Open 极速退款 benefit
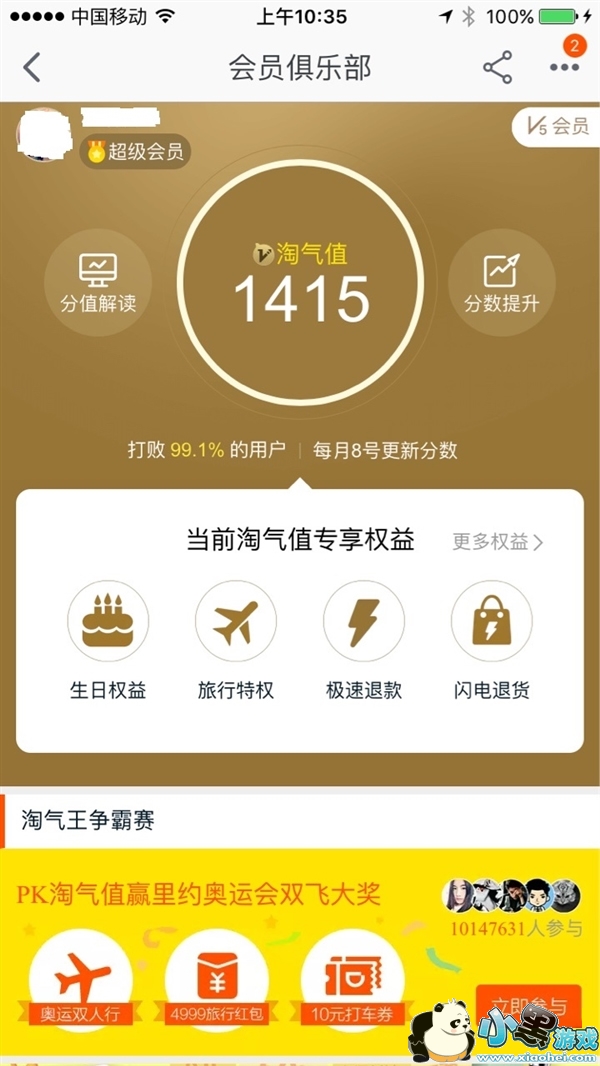600x1066 pixels. click(364, 640)
